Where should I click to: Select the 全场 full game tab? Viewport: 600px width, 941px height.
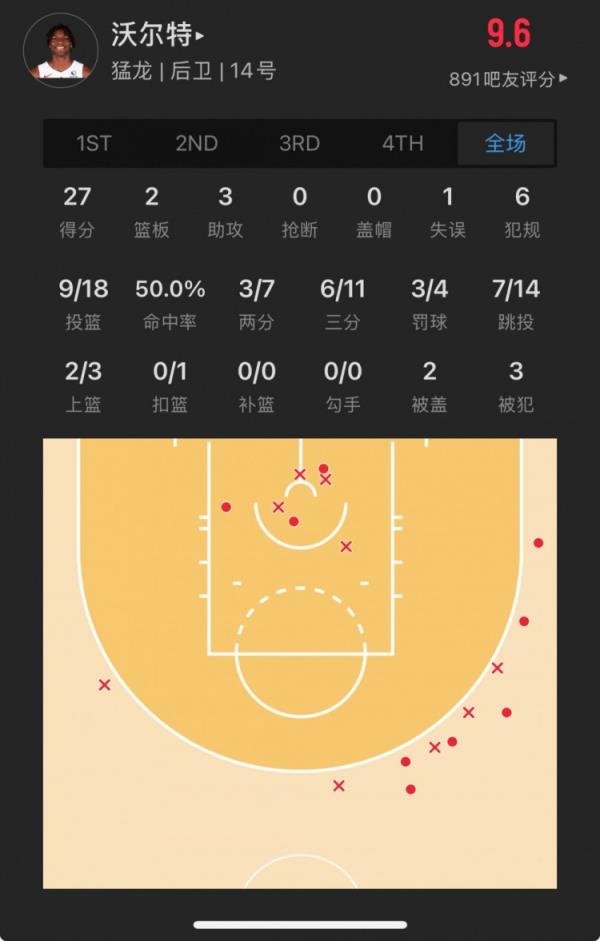pyautogui.click(x=505, y=143)
